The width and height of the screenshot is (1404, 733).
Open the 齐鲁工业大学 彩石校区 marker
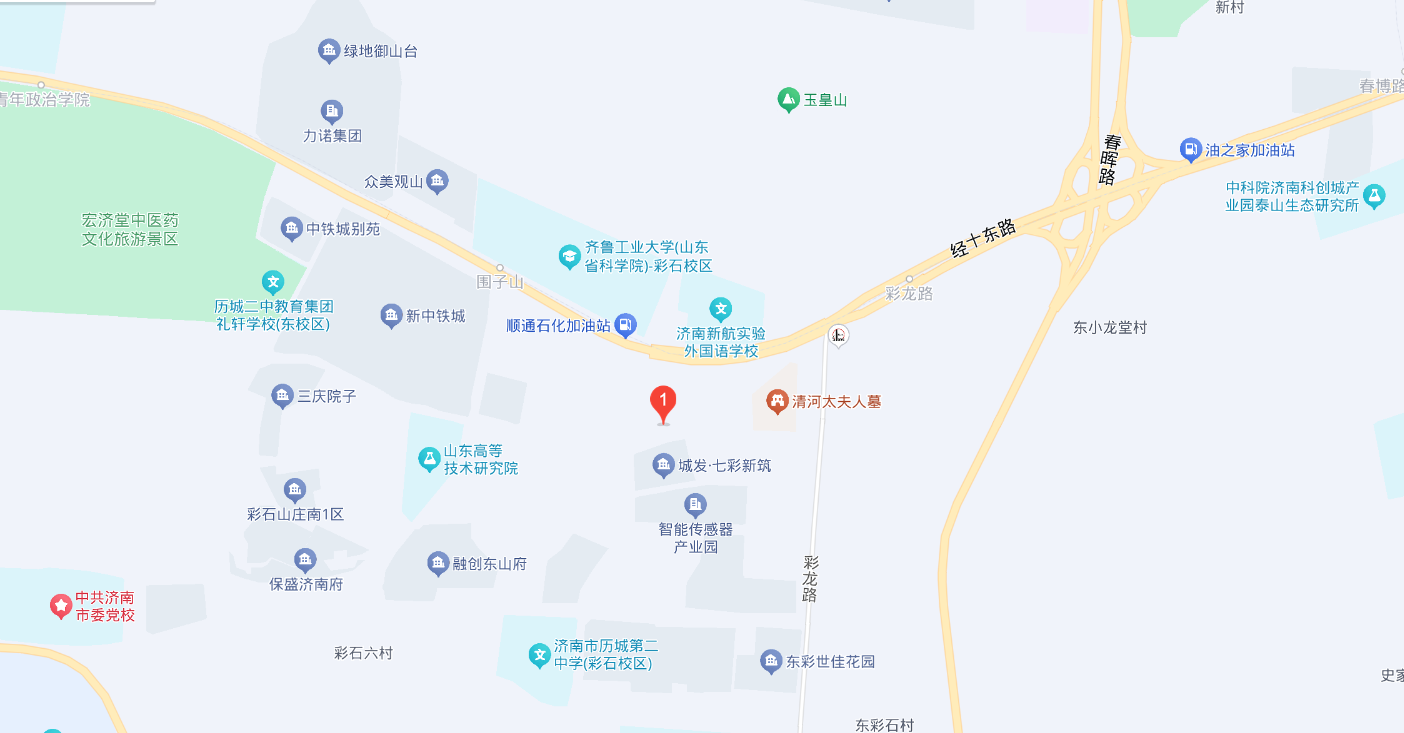[569, 257]
